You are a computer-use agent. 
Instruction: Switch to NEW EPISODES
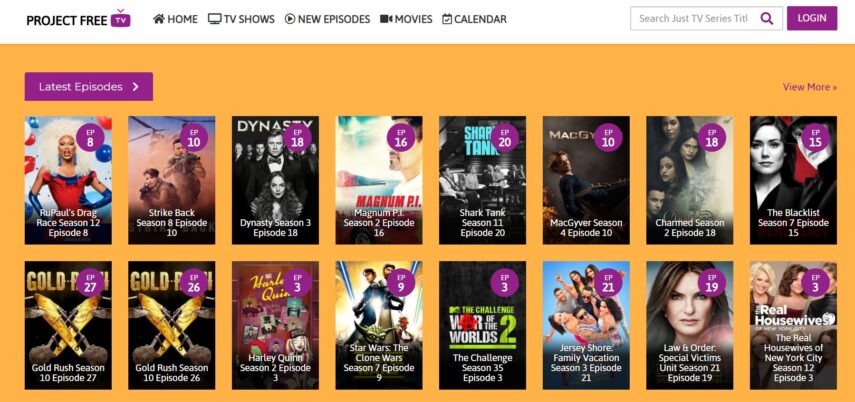(x=327, y=19)
